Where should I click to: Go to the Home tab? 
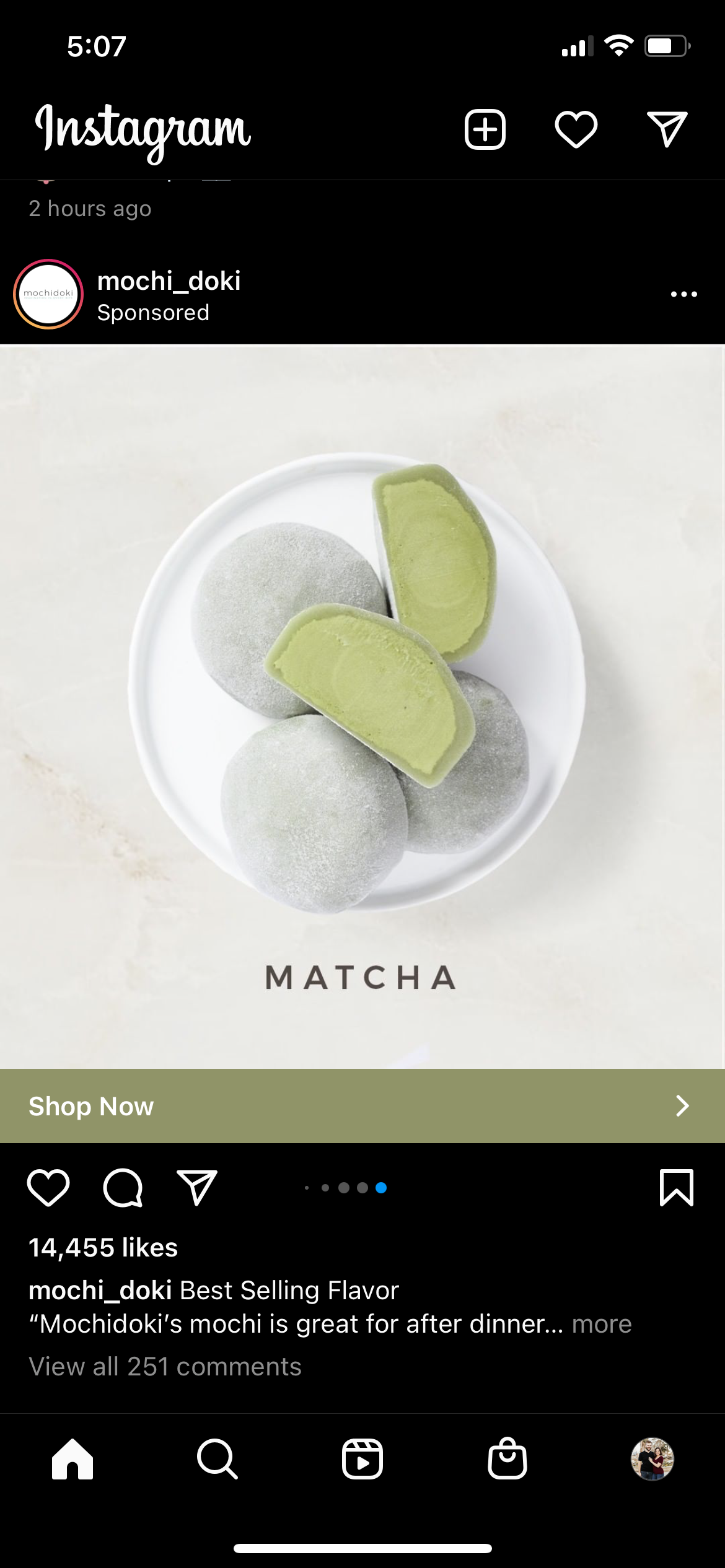pos(72,1459)
